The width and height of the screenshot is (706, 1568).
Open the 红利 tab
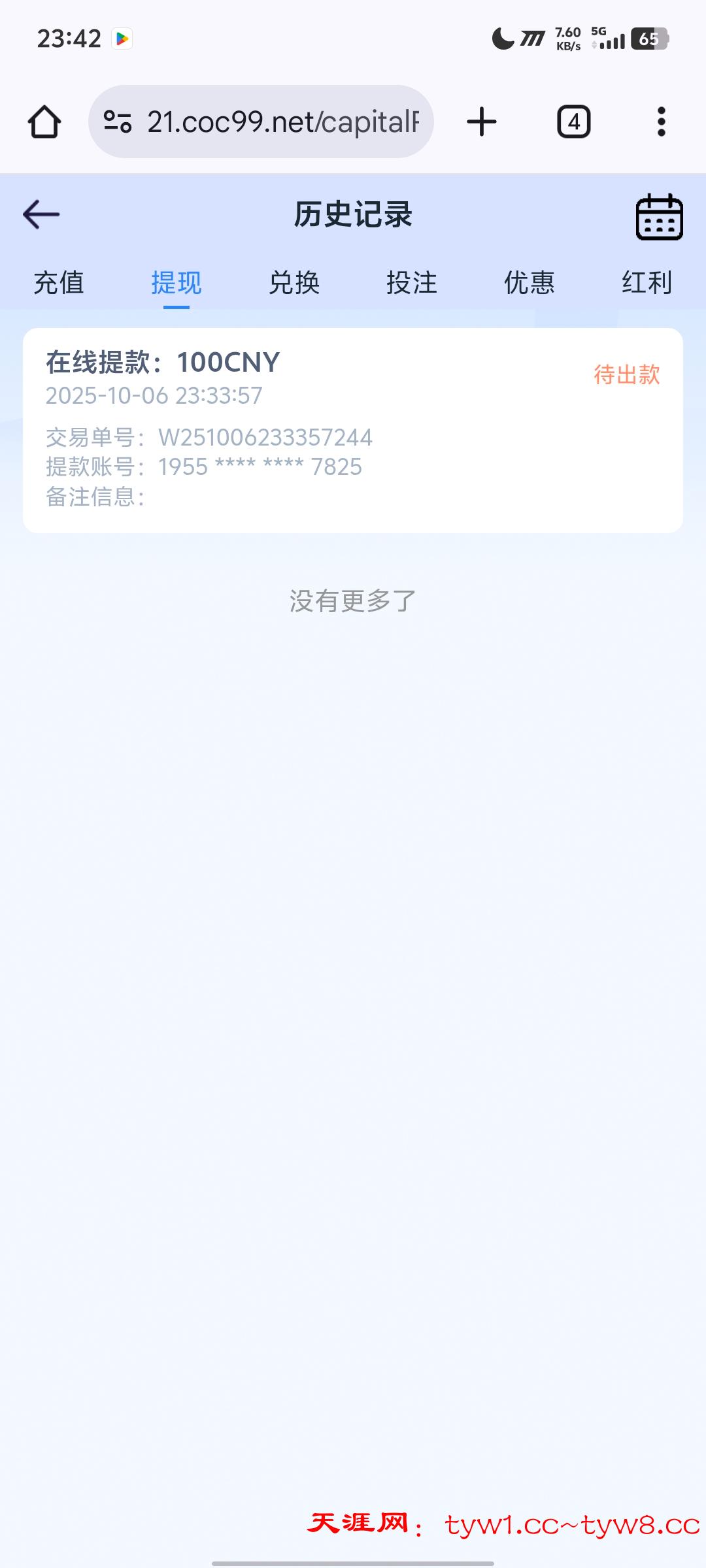point(647,283)
